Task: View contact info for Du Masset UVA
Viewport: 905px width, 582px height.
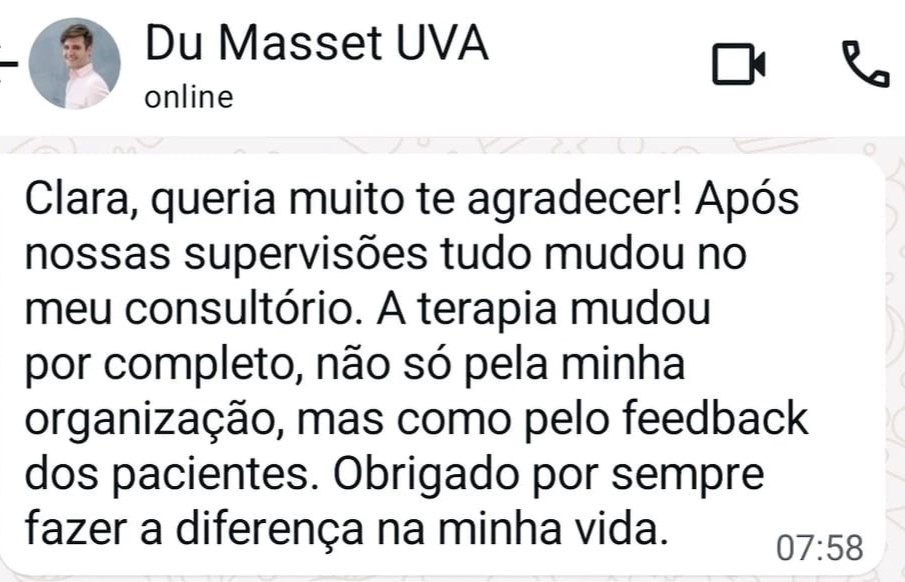Action: [316, 45]
